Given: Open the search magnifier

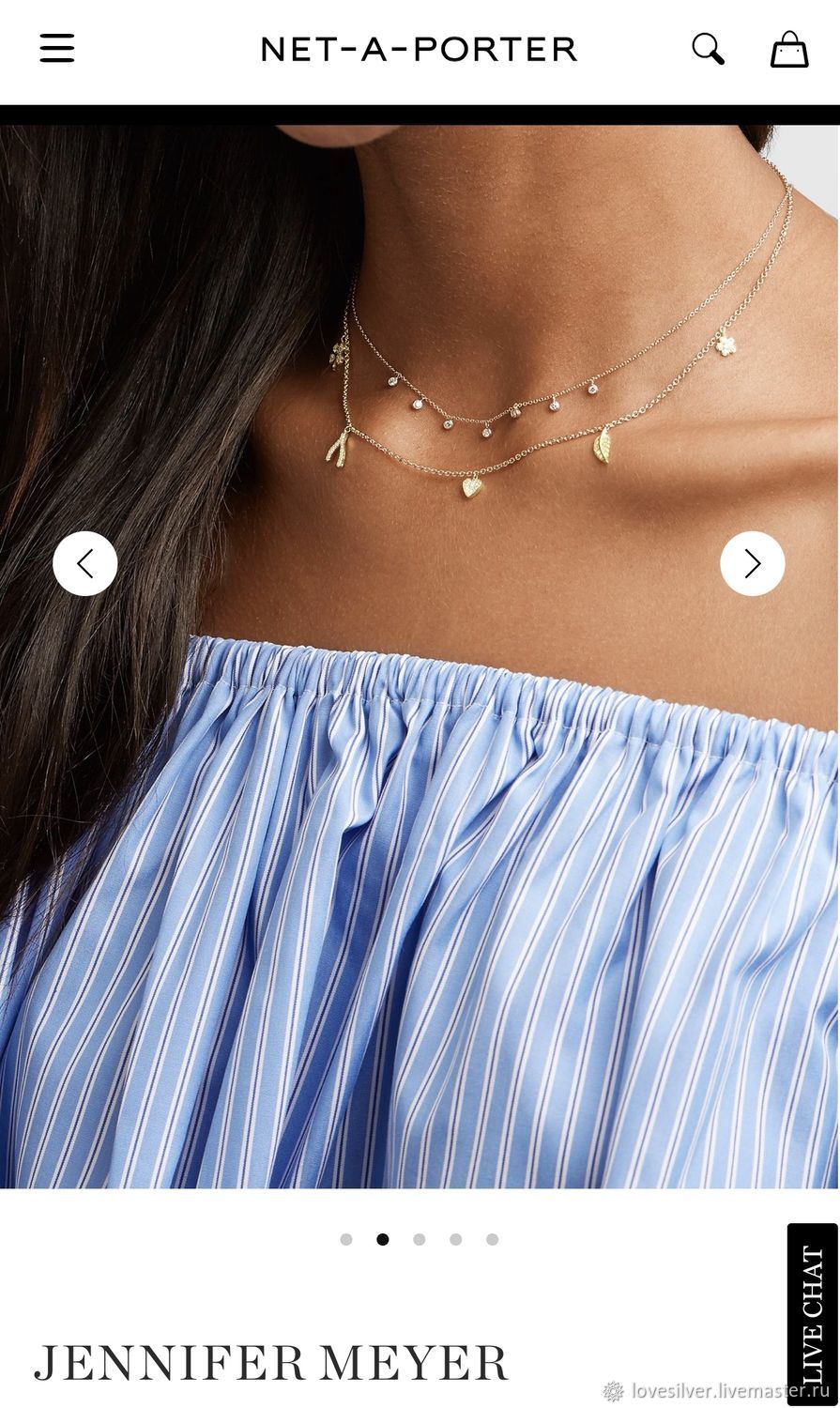Looking at the screenshot, I should (x=708, y=49).
